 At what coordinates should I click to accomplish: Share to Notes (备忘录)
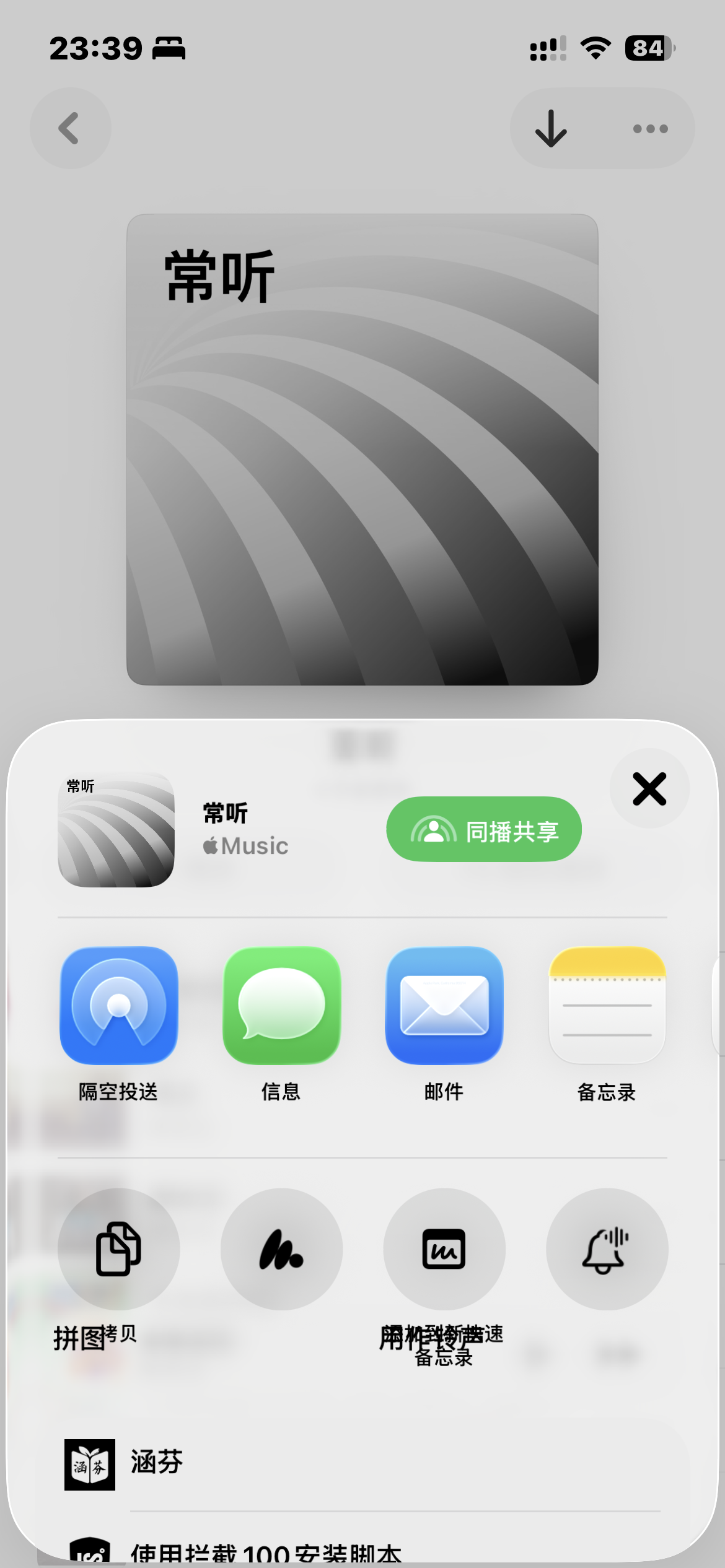[x=607, y=1005]
